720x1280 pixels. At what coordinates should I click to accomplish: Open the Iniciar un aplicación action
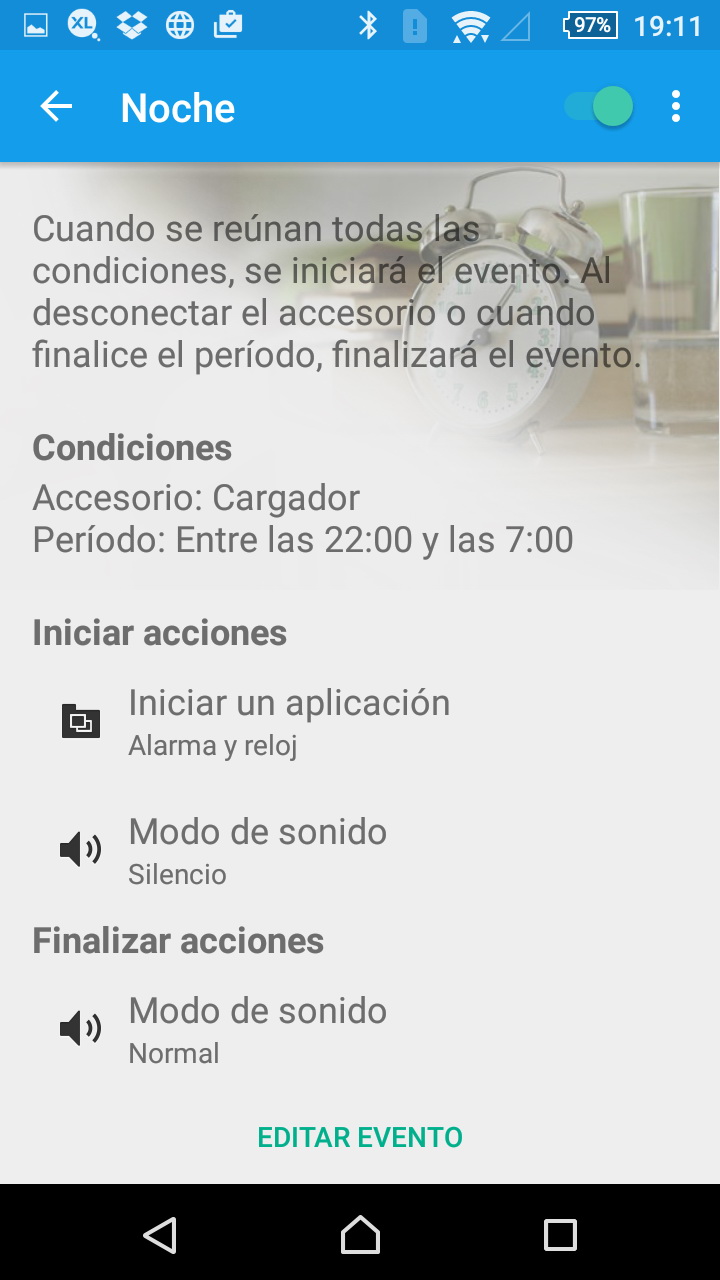[288, 720]
